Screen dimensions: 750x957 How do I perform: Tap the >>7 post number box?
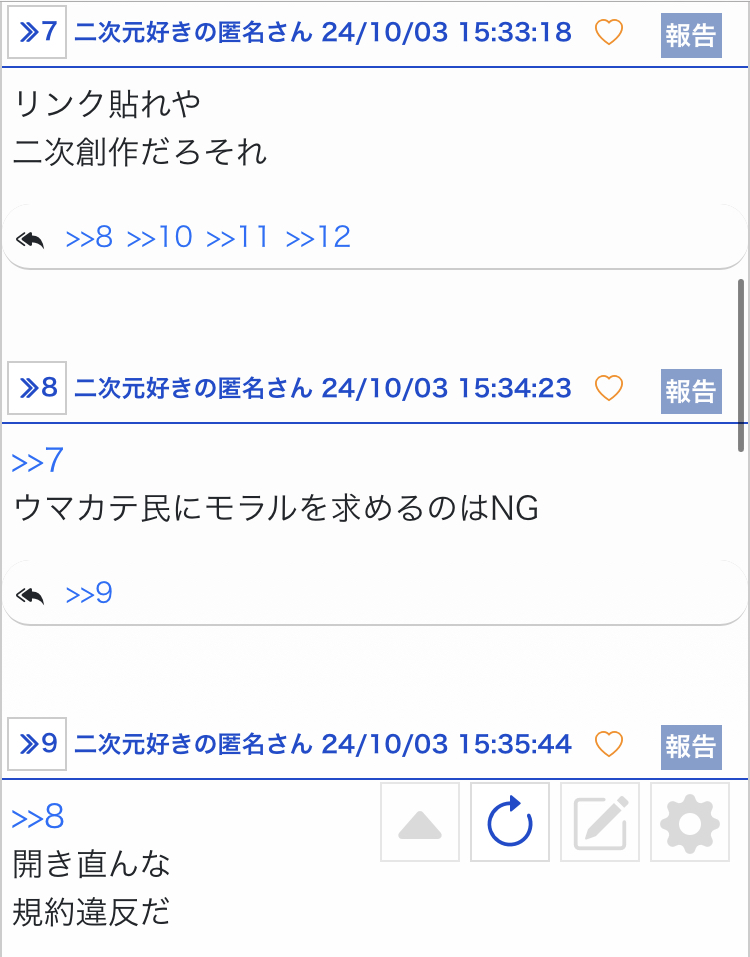pos(37,33)
